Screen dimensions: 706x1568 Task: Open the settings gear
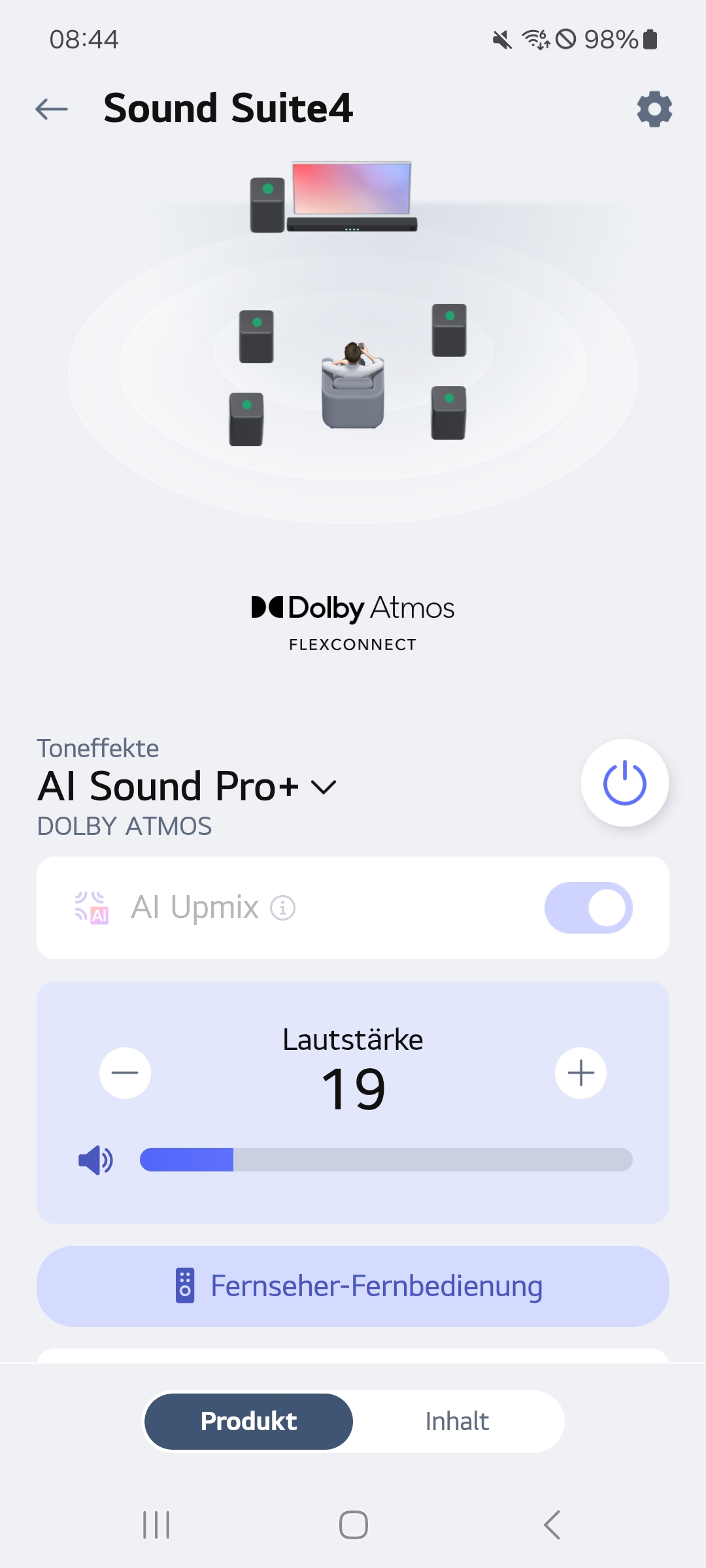click(654, 109)
